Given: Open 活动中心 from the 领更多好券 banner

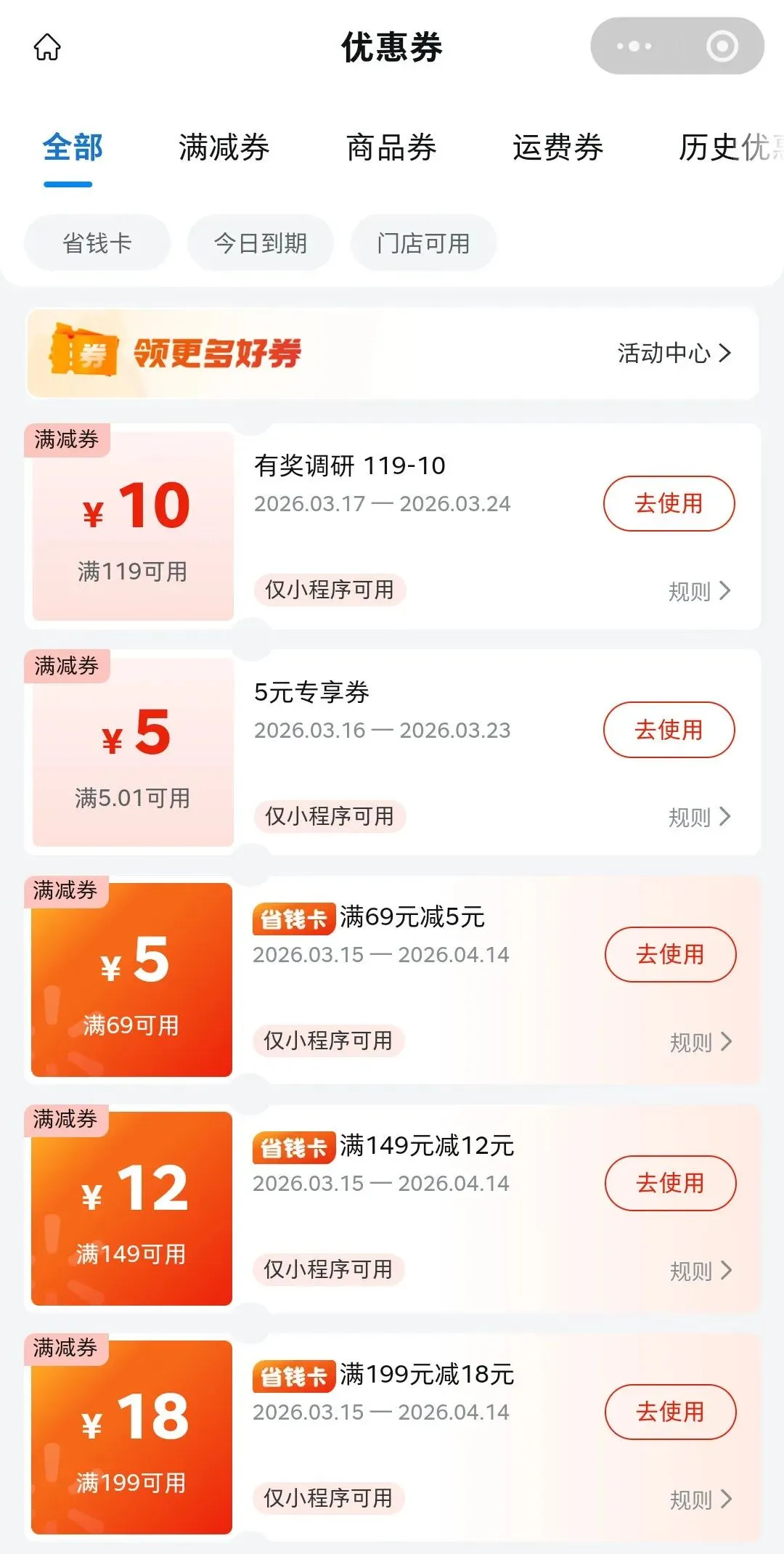Looking at the screenshot, I should (674, 353).
